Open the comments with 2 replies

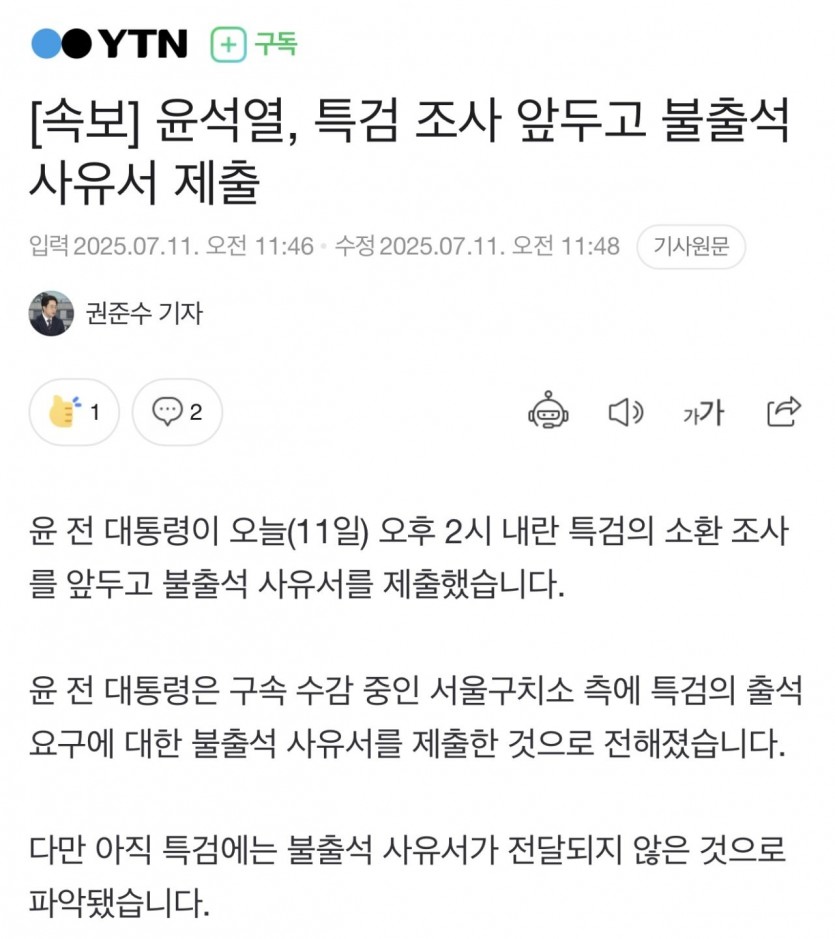point(177,412)
